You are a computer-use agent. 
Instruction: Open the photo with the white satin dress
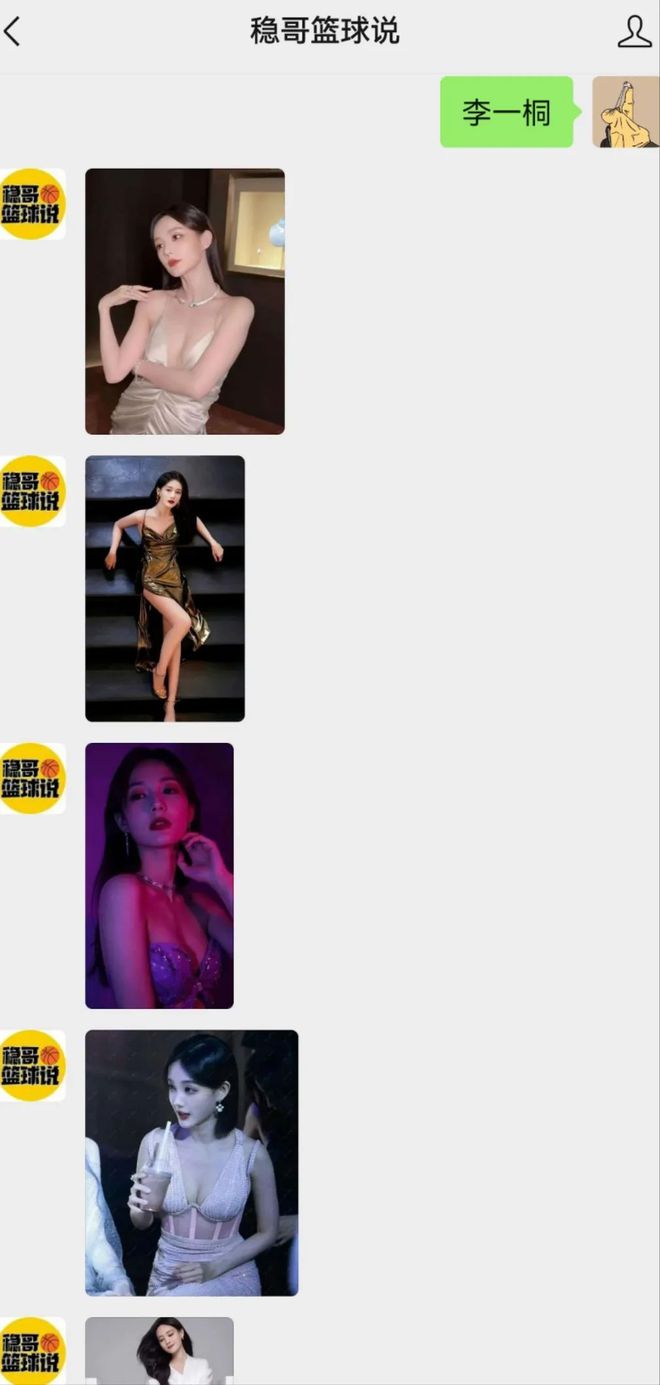pos(185,301)
